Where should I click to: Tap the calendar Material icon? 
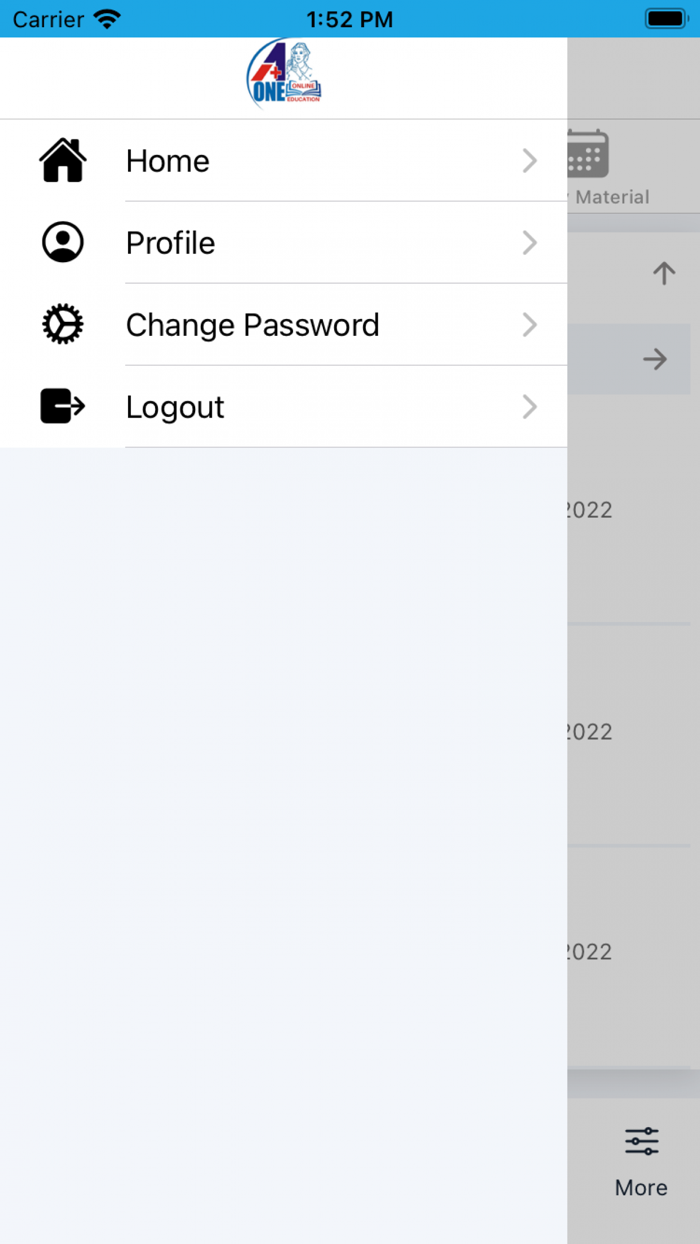[587, 154]
